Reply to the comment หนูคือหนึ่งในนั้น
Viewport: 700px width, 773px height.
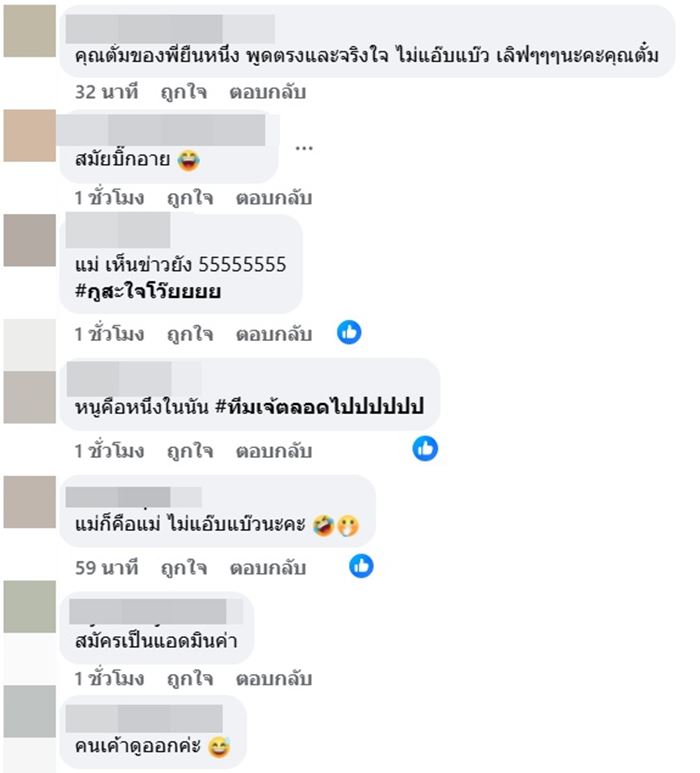click(274, 451)
